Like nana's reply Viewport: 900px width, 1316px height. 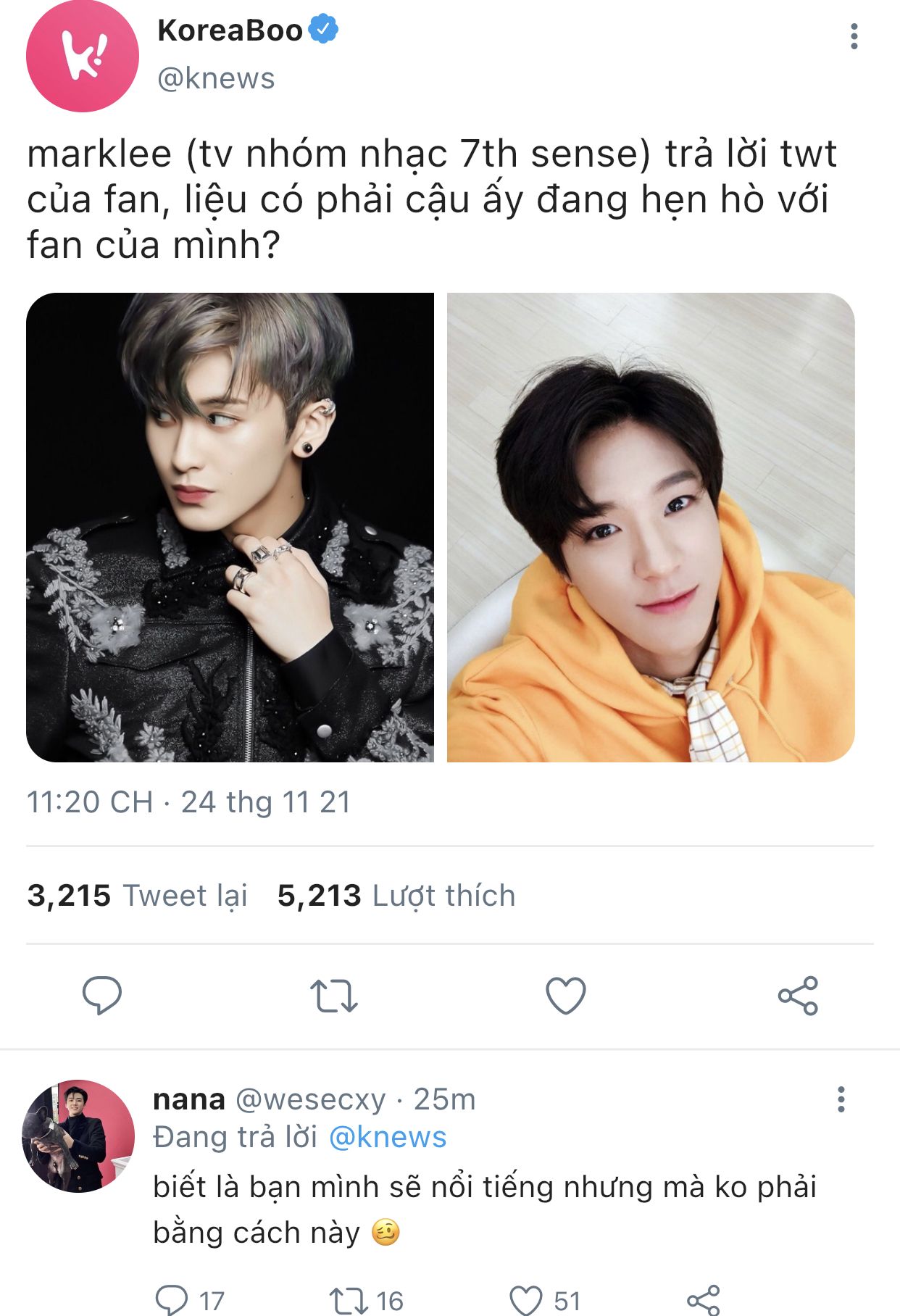526,1300
